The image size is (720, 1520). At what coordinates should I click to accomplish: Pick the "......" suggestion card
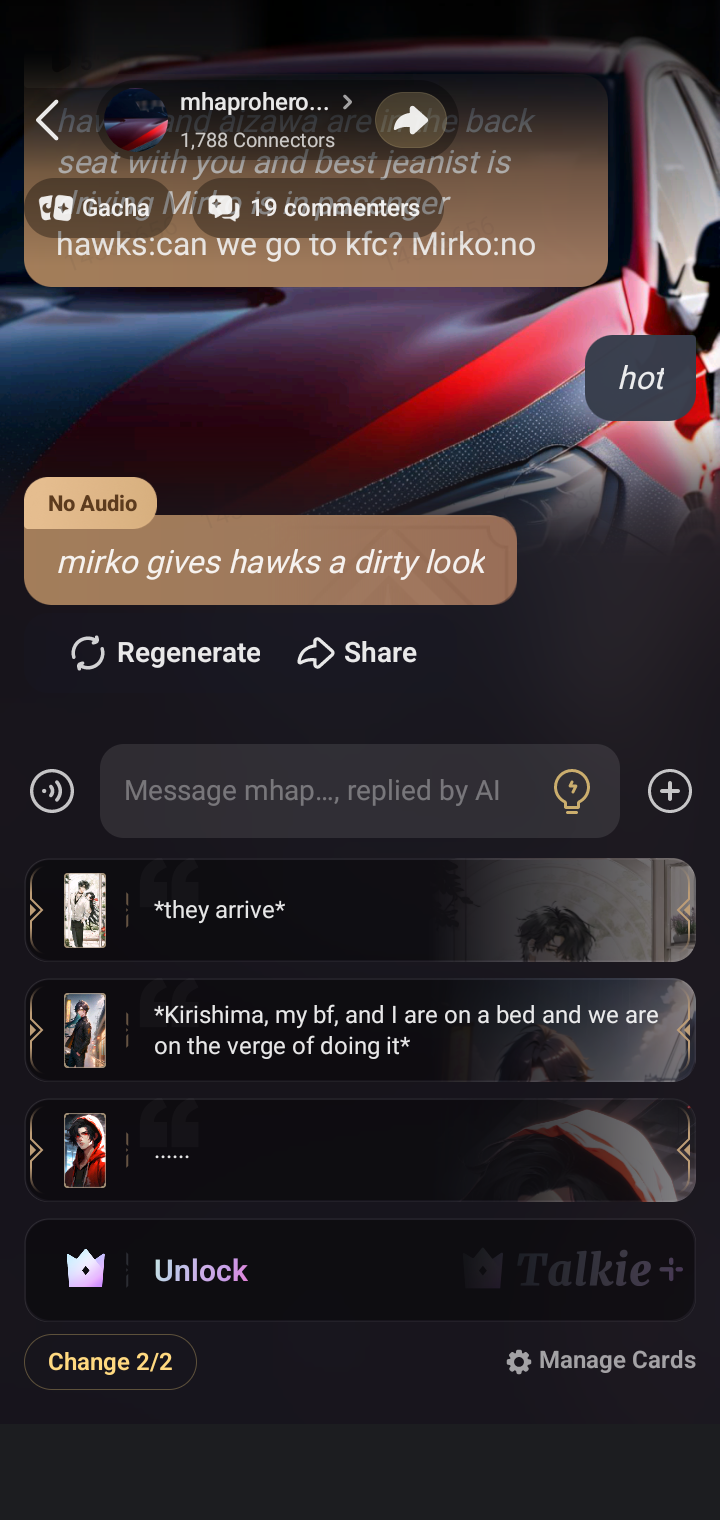click(360, 1150)
